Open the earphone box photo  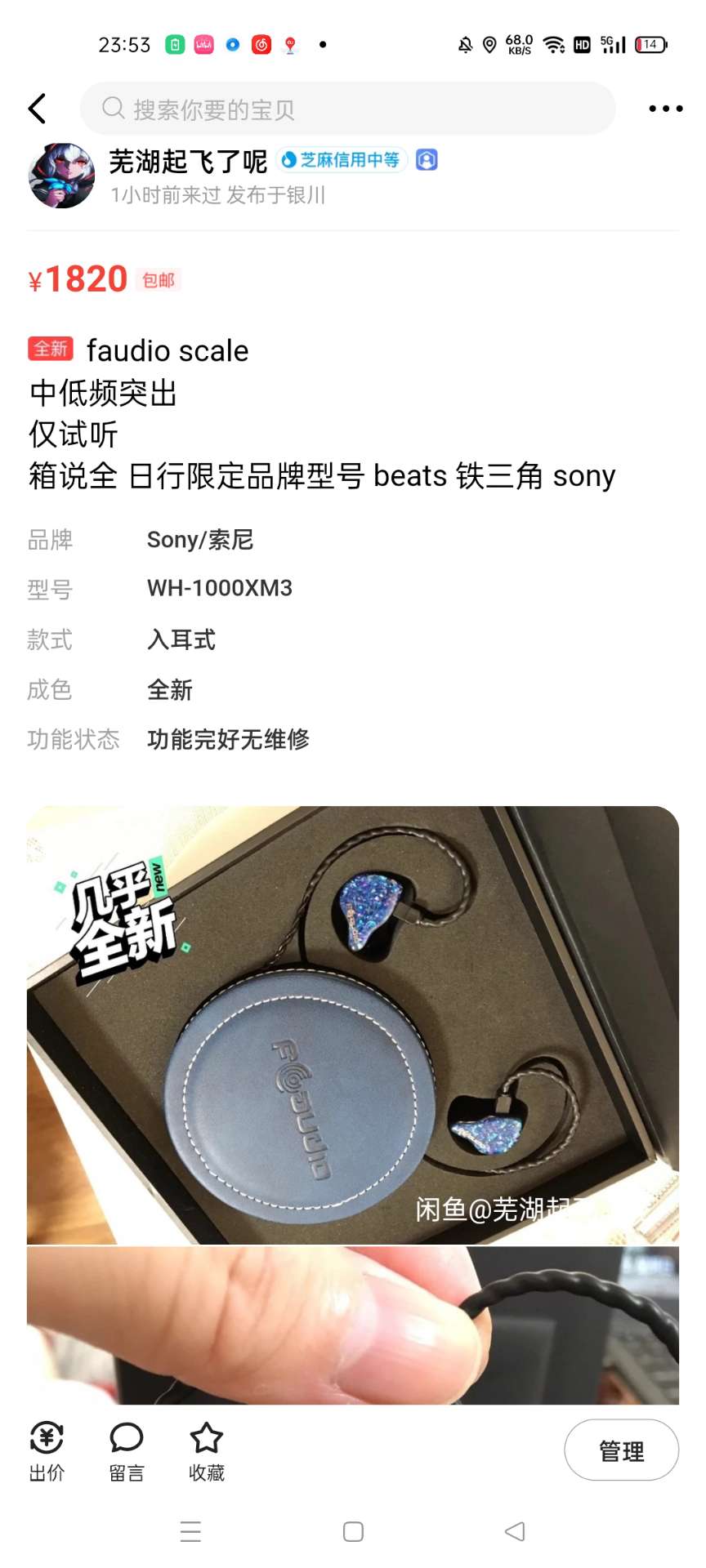(353, 1025)
